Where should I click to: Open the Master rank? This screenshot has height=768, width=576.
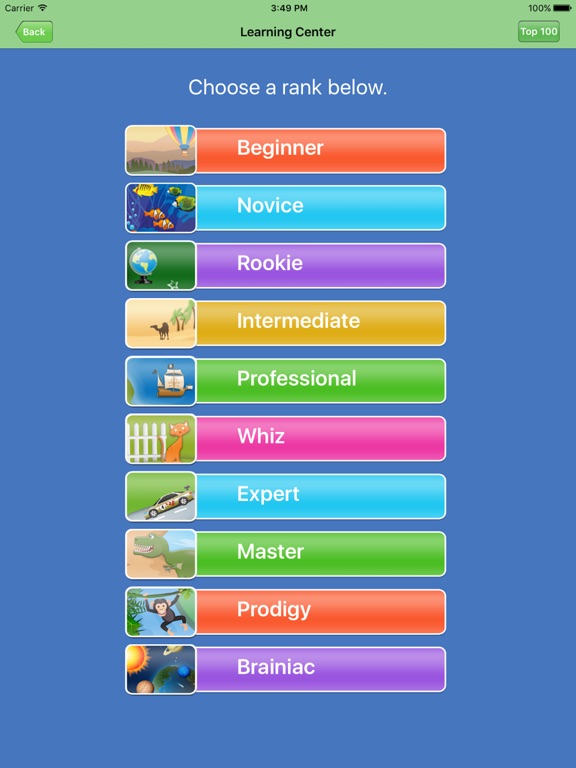[286, 554]
